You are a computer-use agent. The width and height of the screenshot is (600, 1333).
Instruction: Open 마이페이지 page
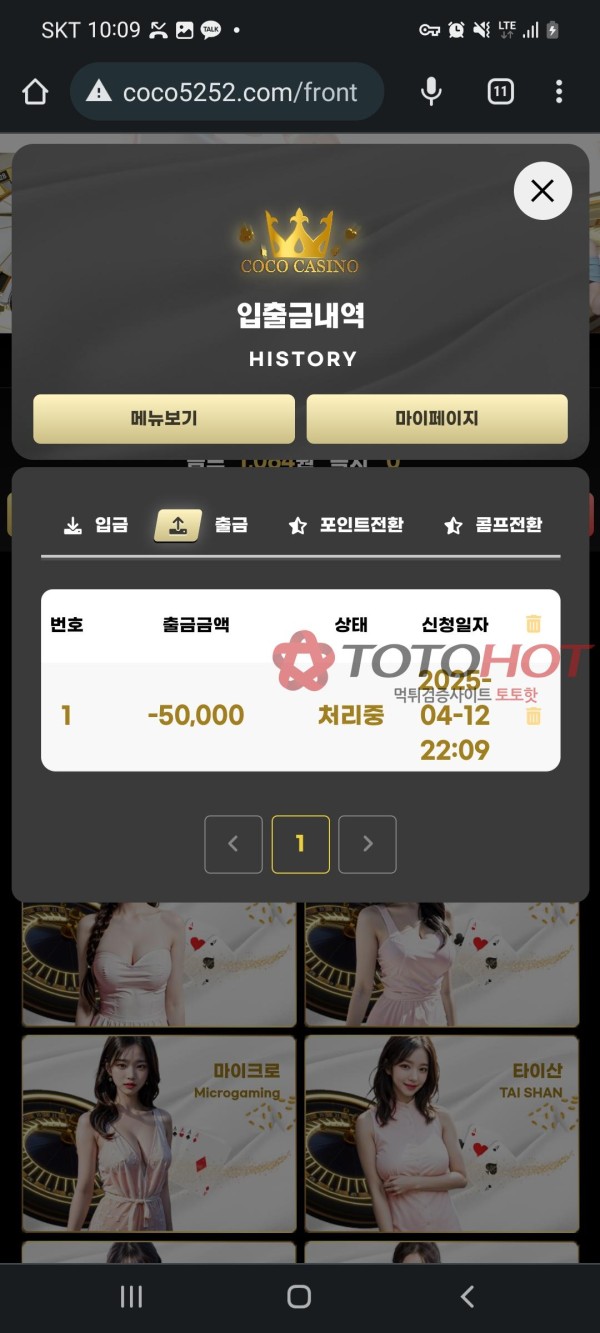pos(437,419)
